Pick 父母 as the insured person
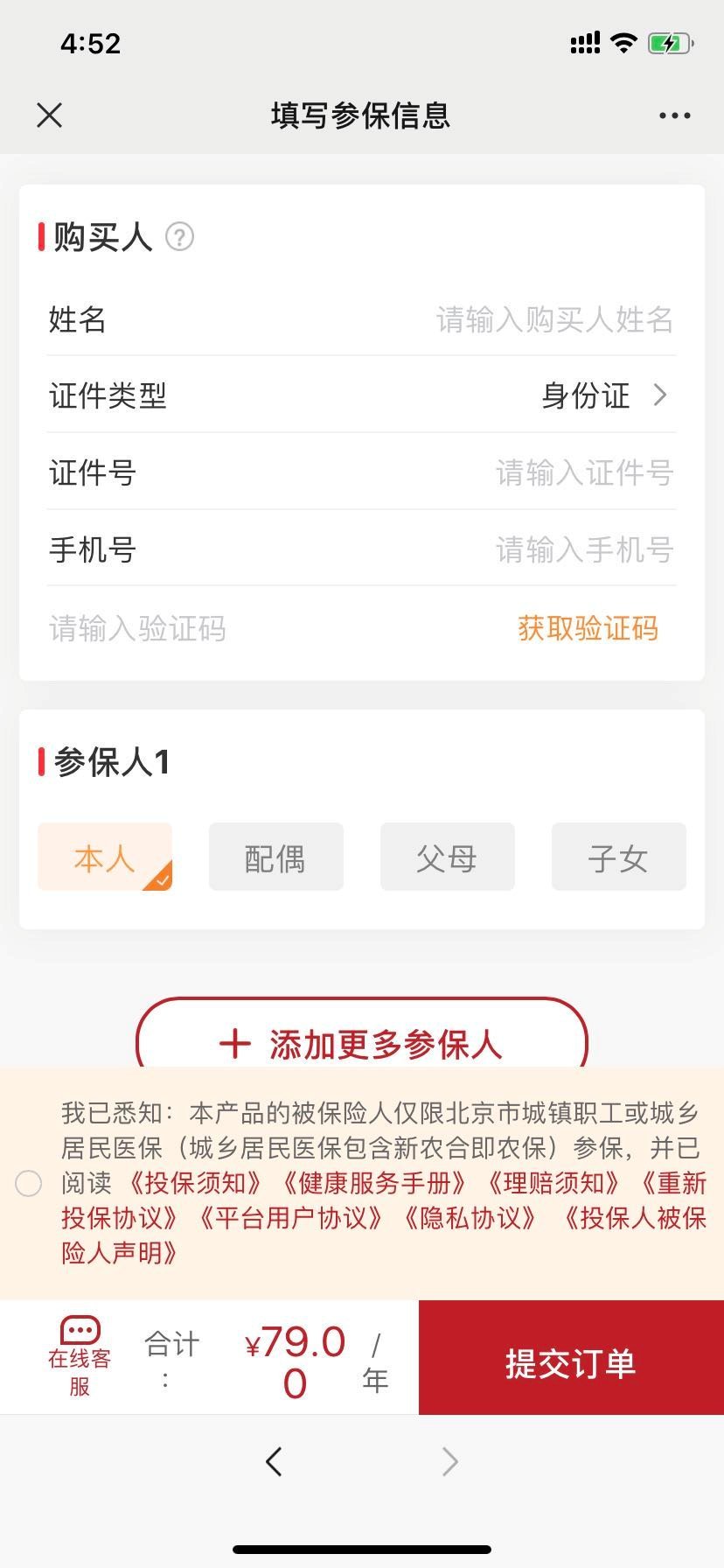Image resolution: width=724 pixels, height=1568 pixels. [x=447, y=857]
